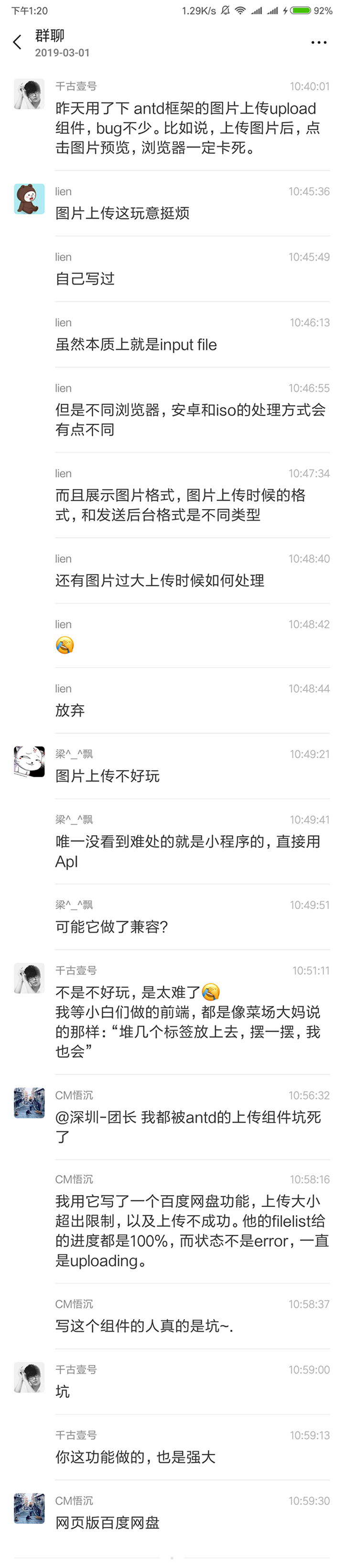View 梁^_^飘's avatar profile
The height and width of the screenshot is (1568, 344).
(x=29, y=762)
